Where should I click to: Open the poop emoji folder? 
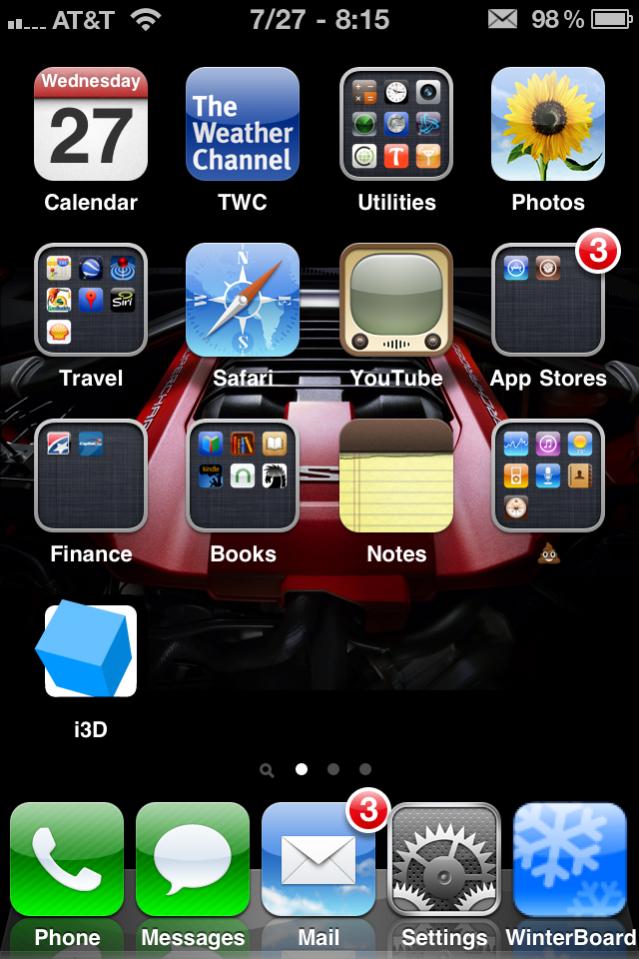(548, 476)
